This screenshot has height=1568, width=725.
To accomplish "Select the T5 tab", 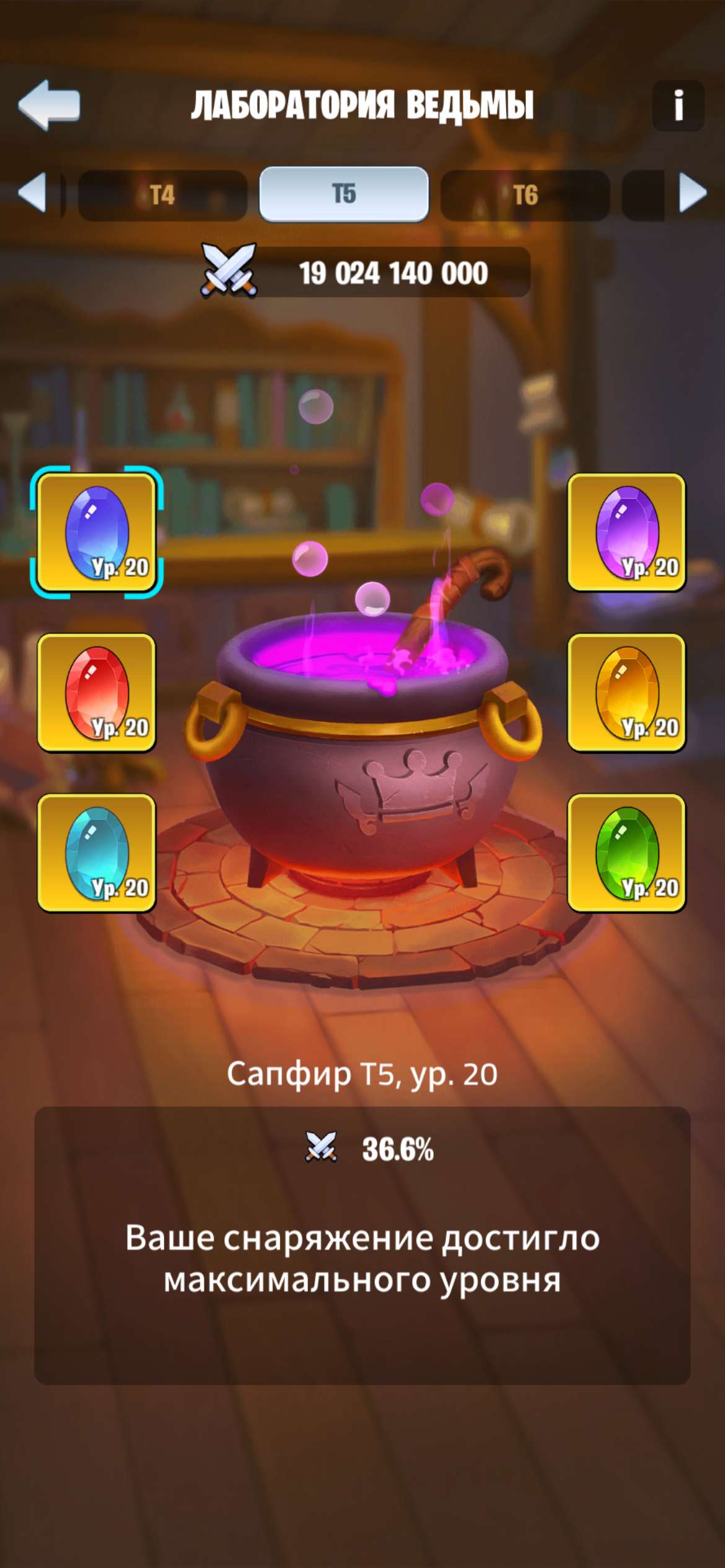I will (344, 194).
